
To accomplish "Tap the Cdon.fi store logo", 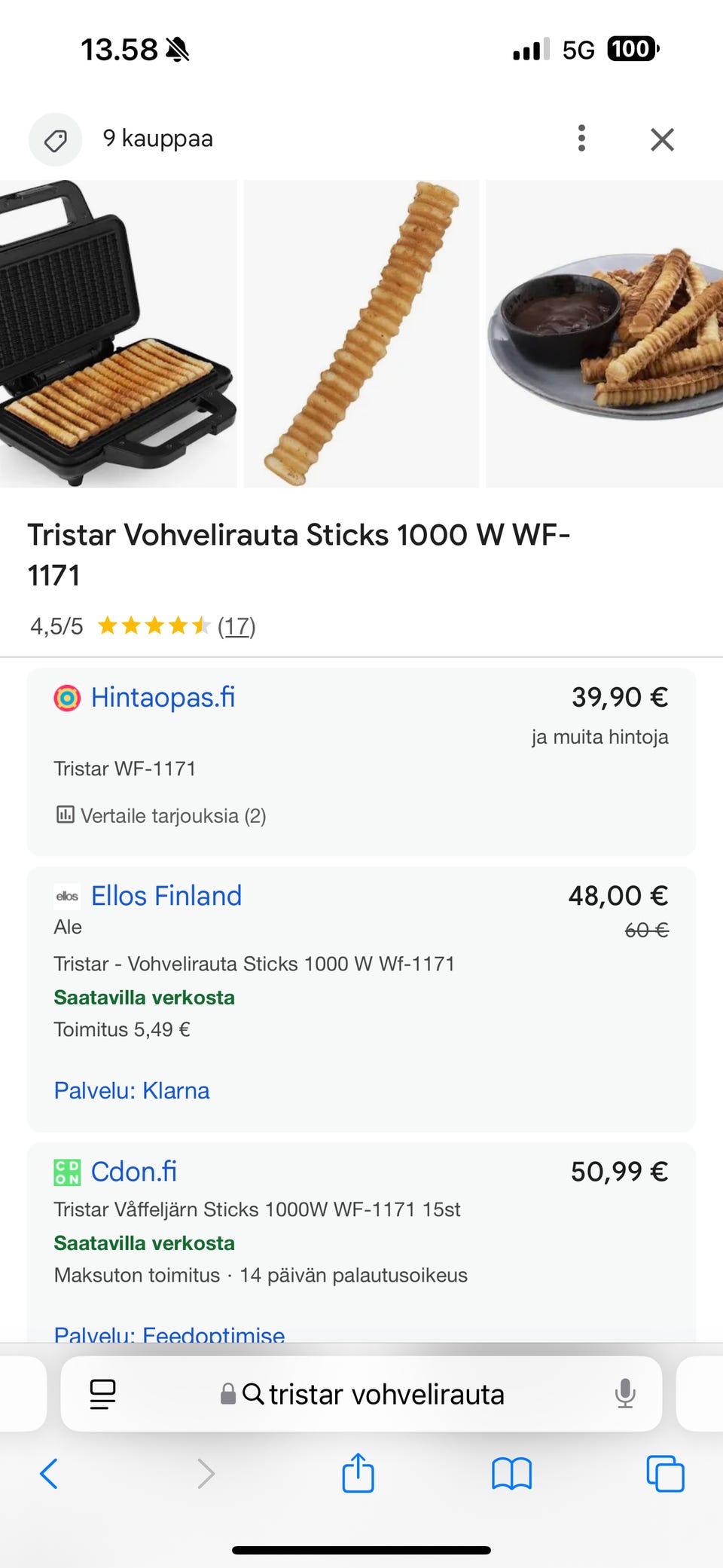I will pyautogui.click(x=68, y=1172).
